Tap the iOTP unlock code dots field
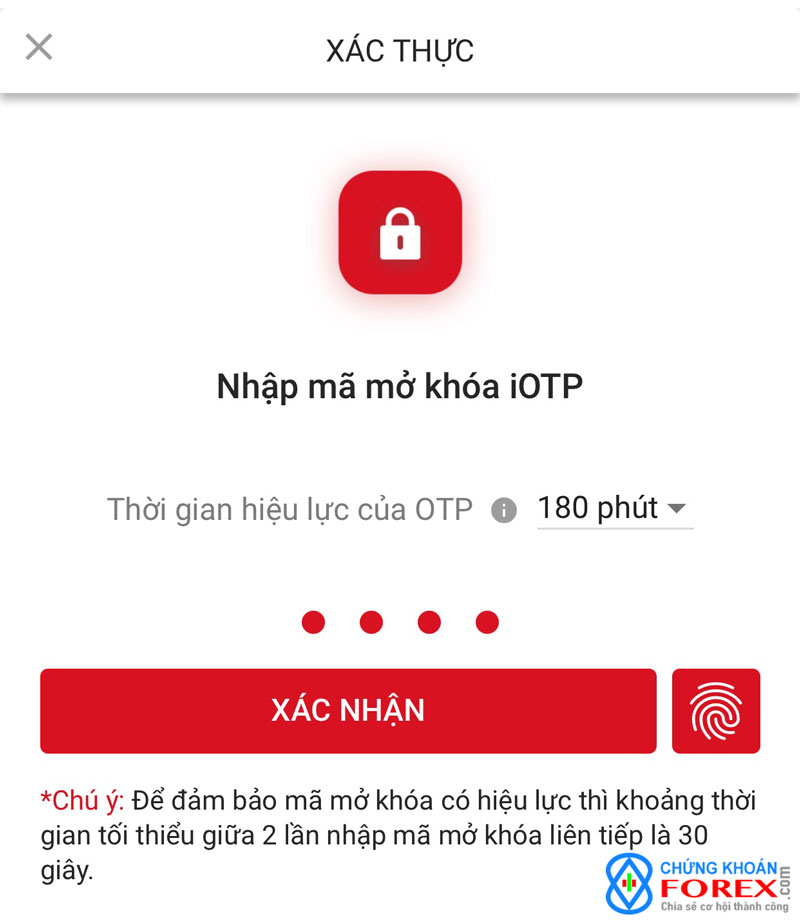 [400, 623]
